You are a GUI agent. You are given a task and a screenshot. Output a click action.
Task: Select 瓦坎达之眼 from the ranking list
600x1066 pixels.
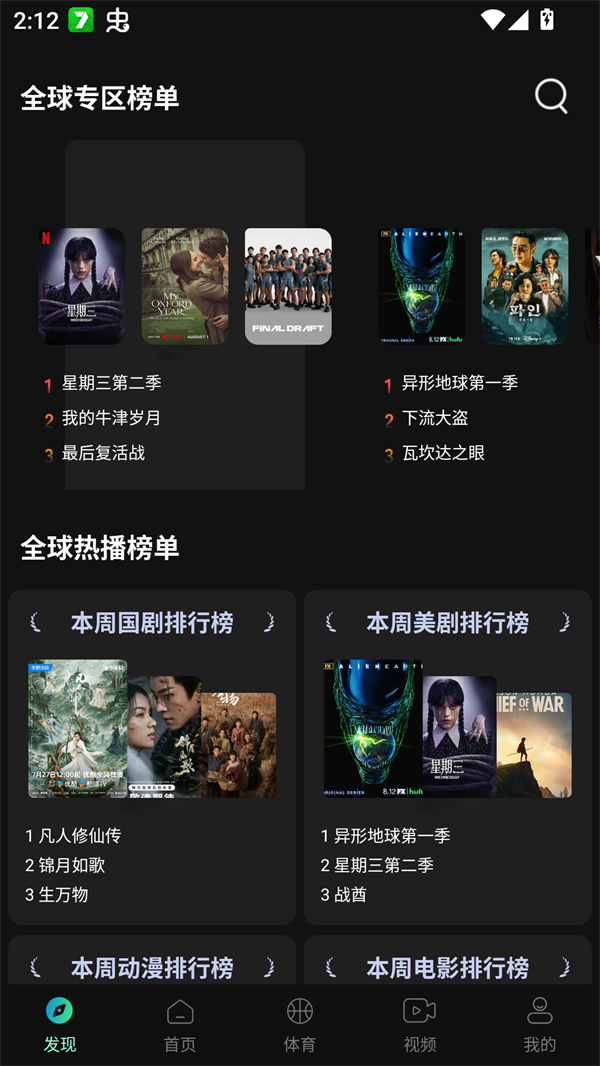pyautogui.click(x=443, y=453)
